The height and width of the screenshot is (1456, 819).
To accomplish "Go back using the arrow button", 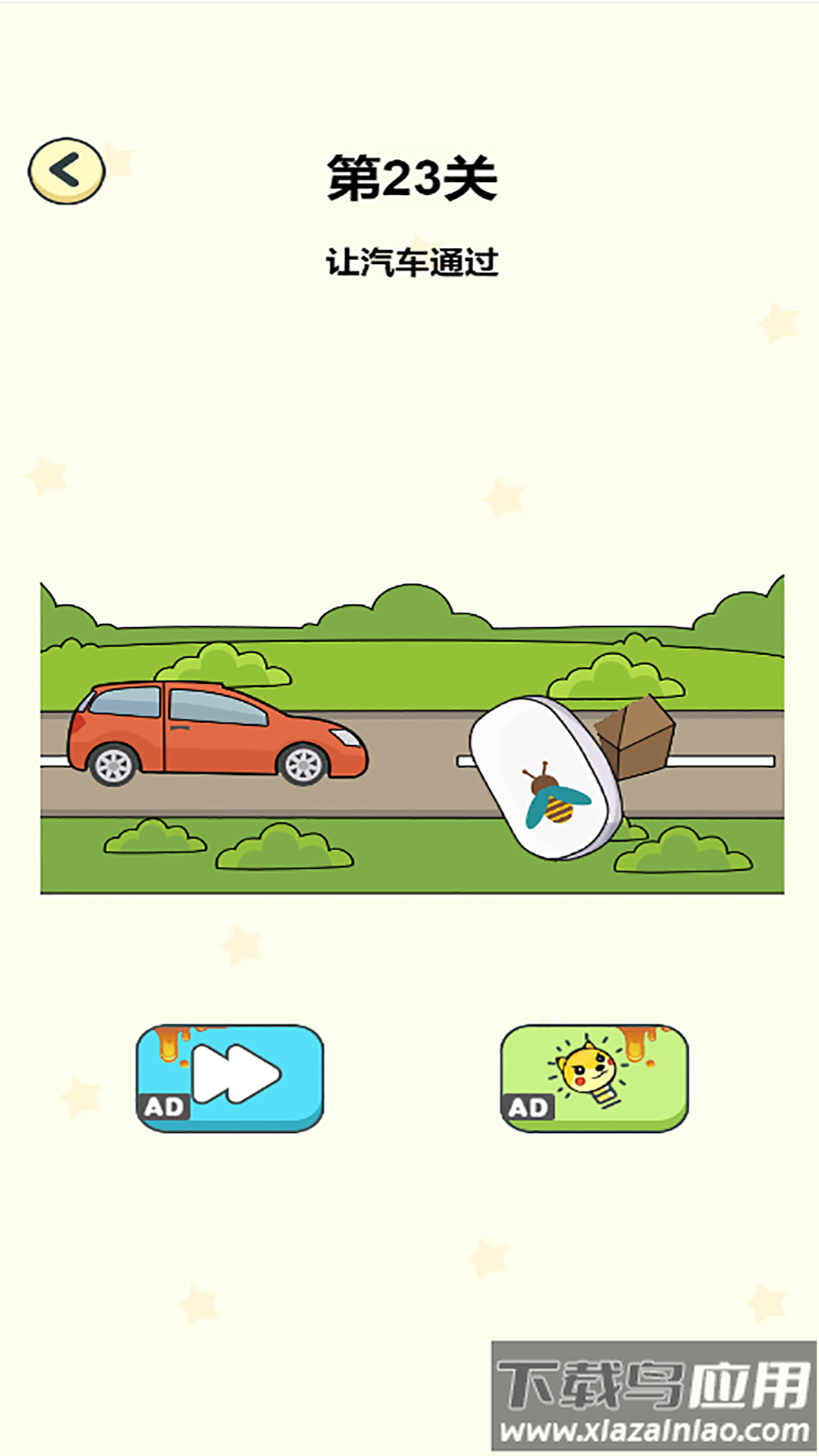I will coord(67,171).
